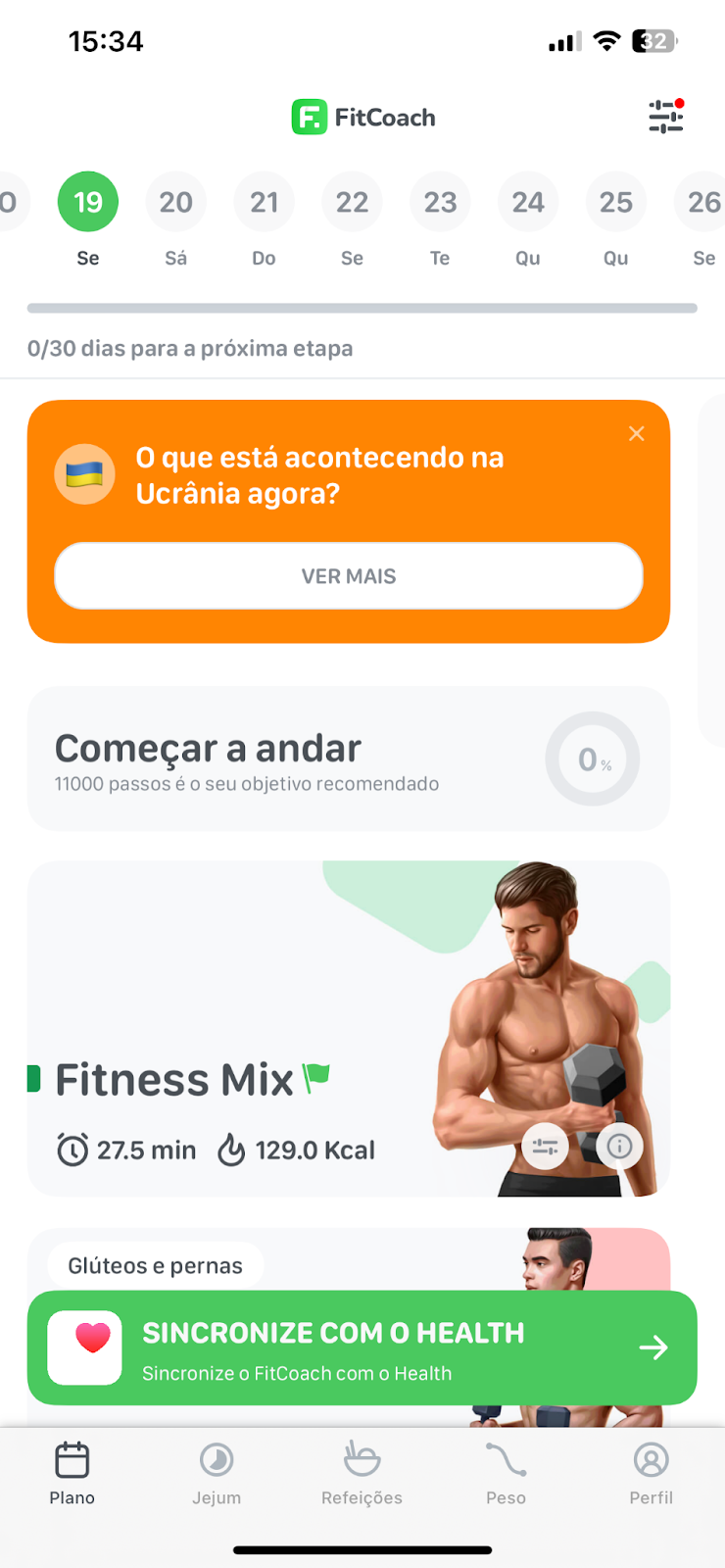Select day 22 in the calendar strip
The image size is (725, 1568).
(x=352, y=202)
